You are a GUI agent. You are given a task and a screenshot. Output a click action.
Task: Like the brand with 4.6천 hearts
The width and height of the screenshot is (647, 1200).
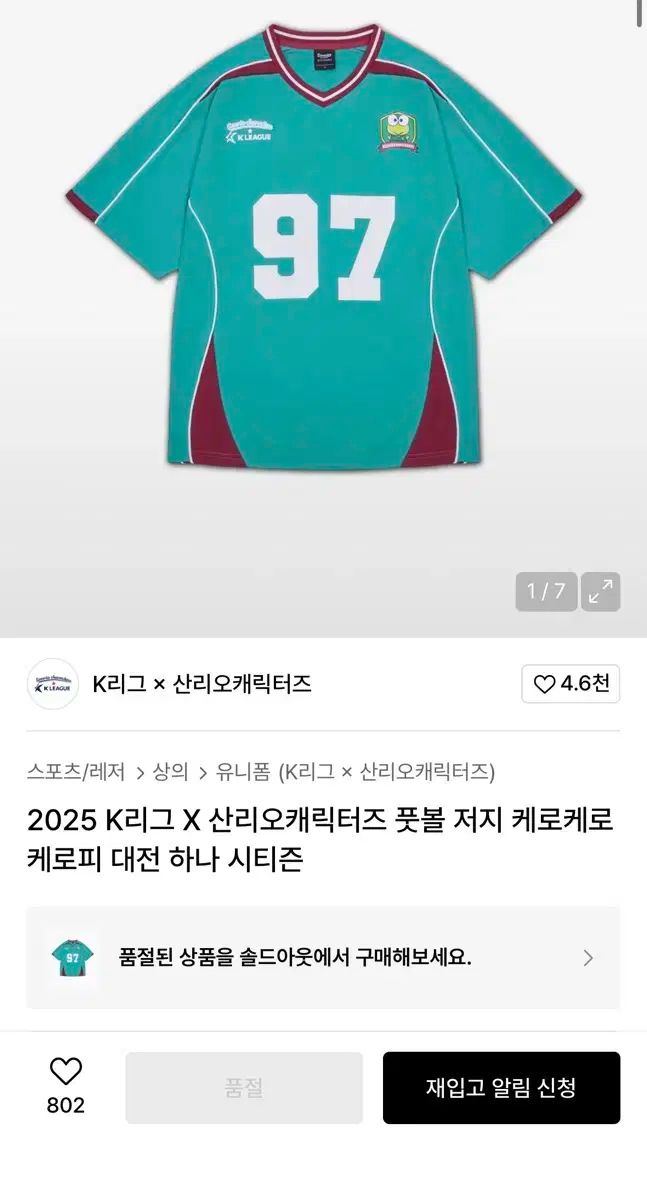pyautogui.click(x=570, y=684)
